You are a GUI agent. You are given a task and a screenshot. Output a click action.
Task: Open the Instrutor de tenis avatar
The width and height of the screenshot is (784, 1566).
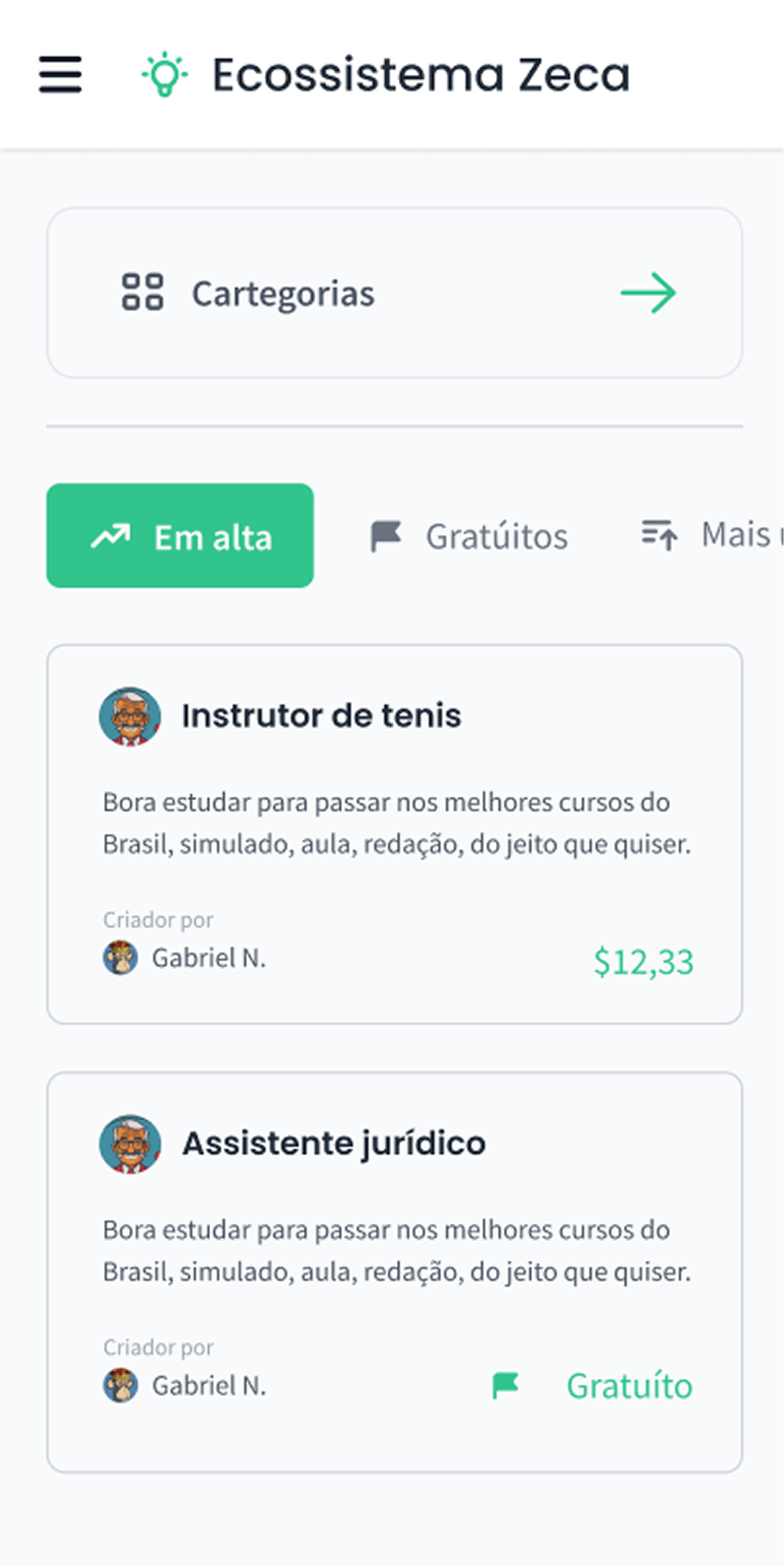click(x=129, y=717)
